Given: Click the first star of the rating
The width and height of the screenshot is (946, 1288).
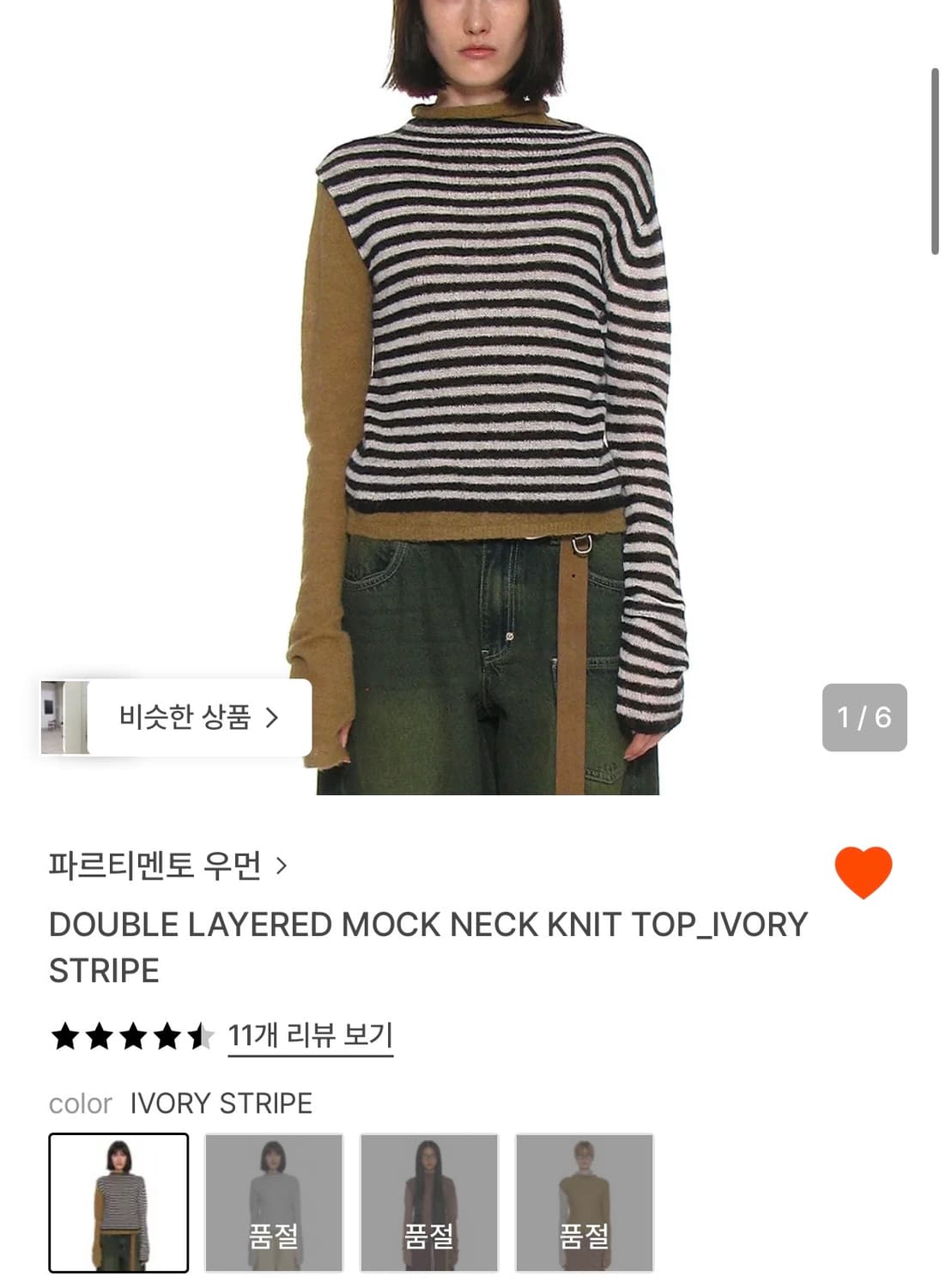Looking at the screenshot, I should pyautogui.click(x=64, y=1036).
